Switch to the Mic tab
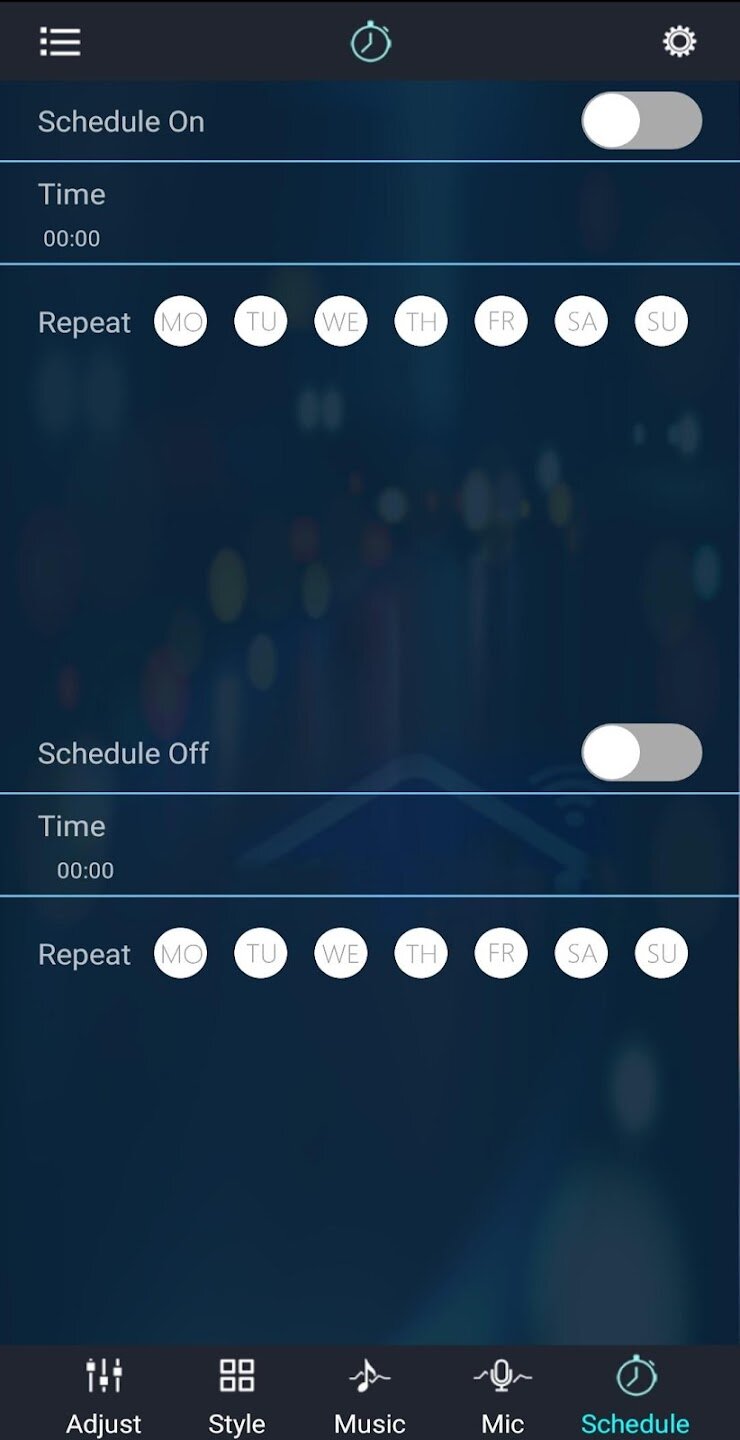Viewport: 740px width, 1440px height. pos(503,1394)
